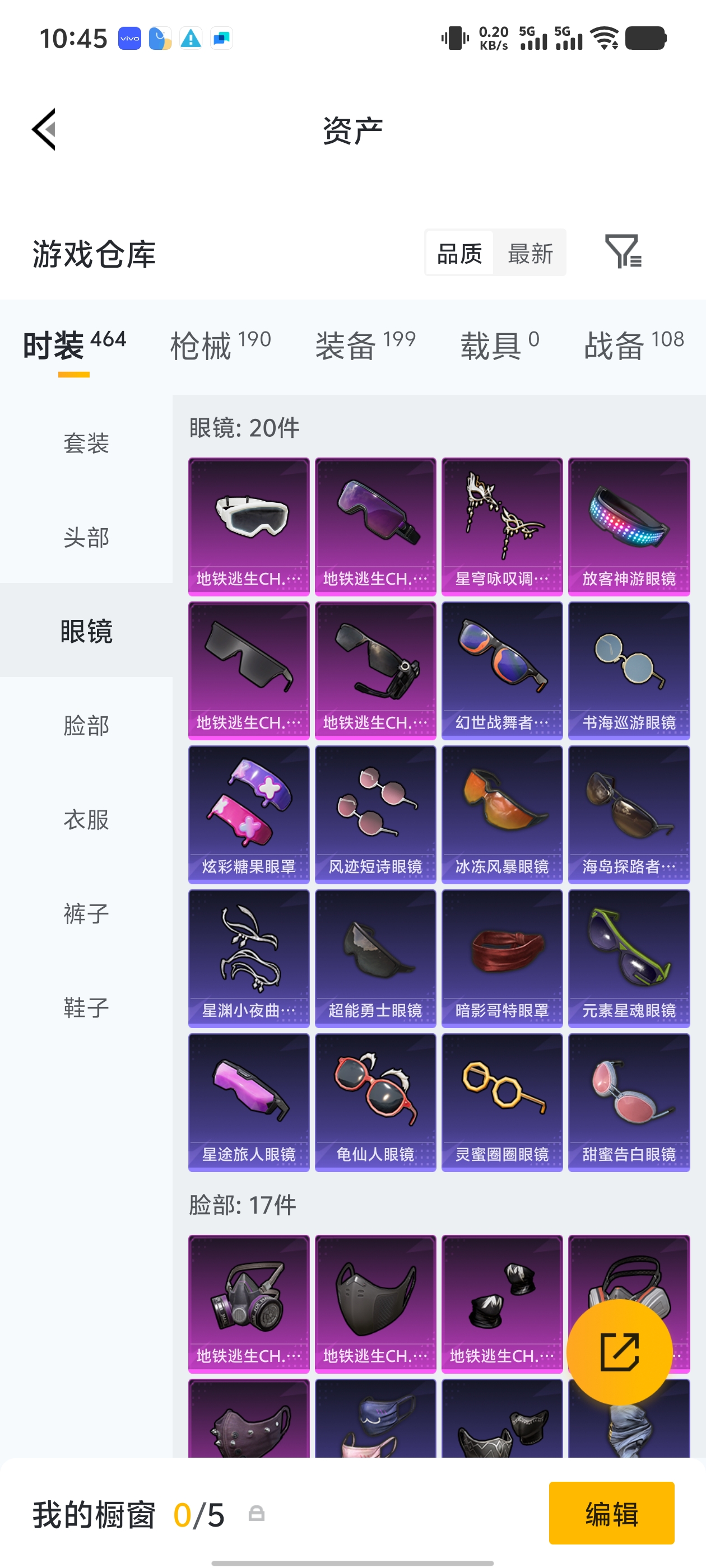Viewport: 706px width, 1568px height.
Task: Select the 套装 category
Action: pyautogui.click(x=86, y=442)
